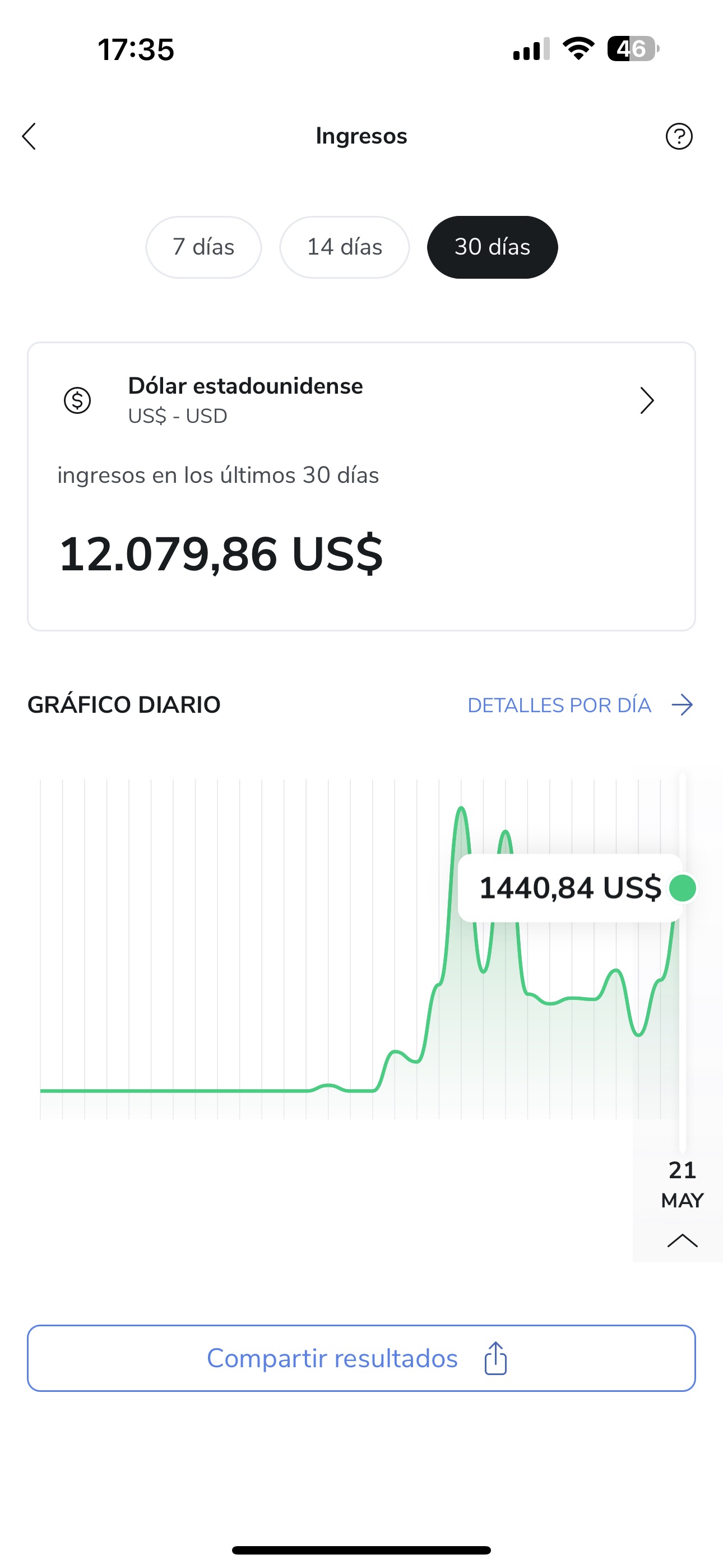This screenshot has width=723, height=1568.
Task: Open the Dólar estadounidense currency selector
Action: coord(361,400)
